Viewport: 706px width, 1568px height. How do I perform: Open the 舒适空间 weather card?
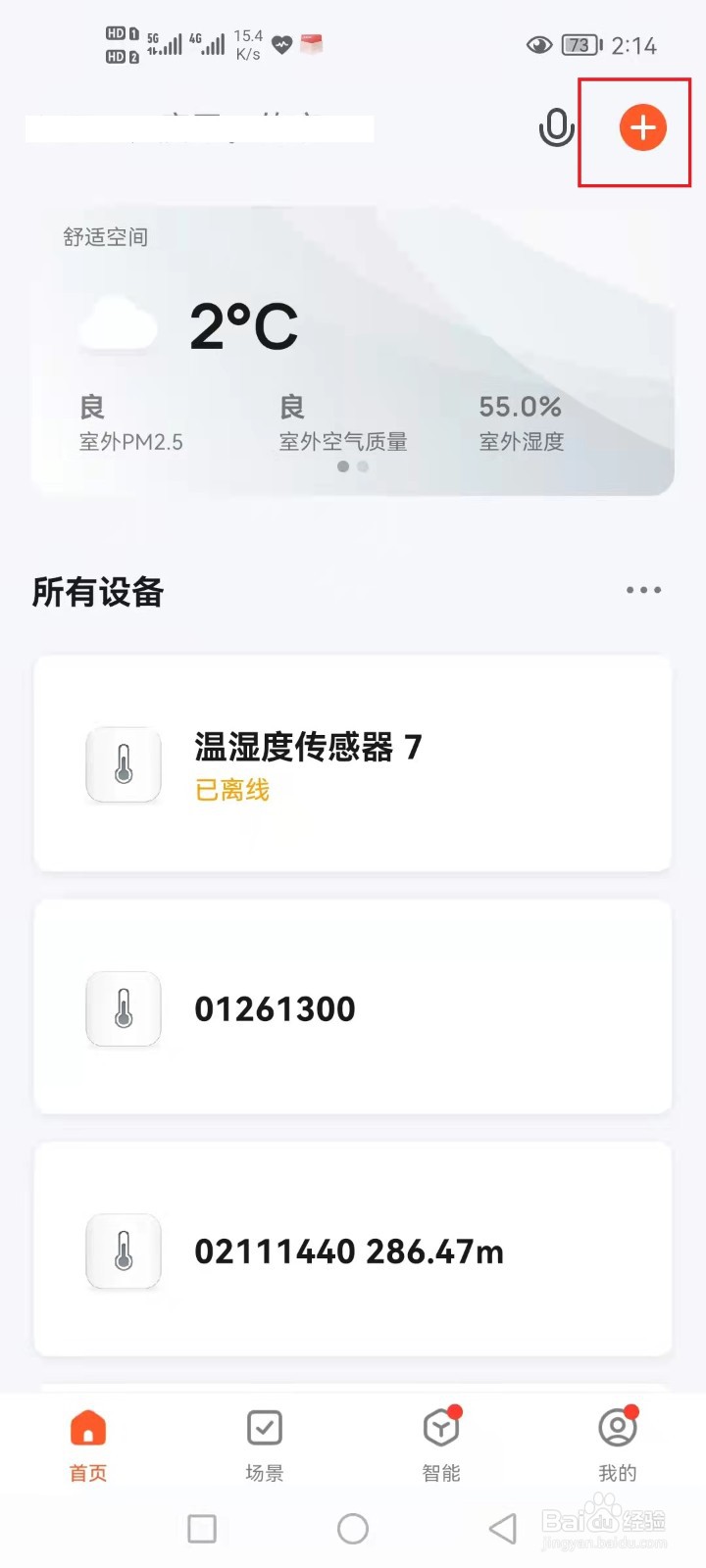(353, 351)
